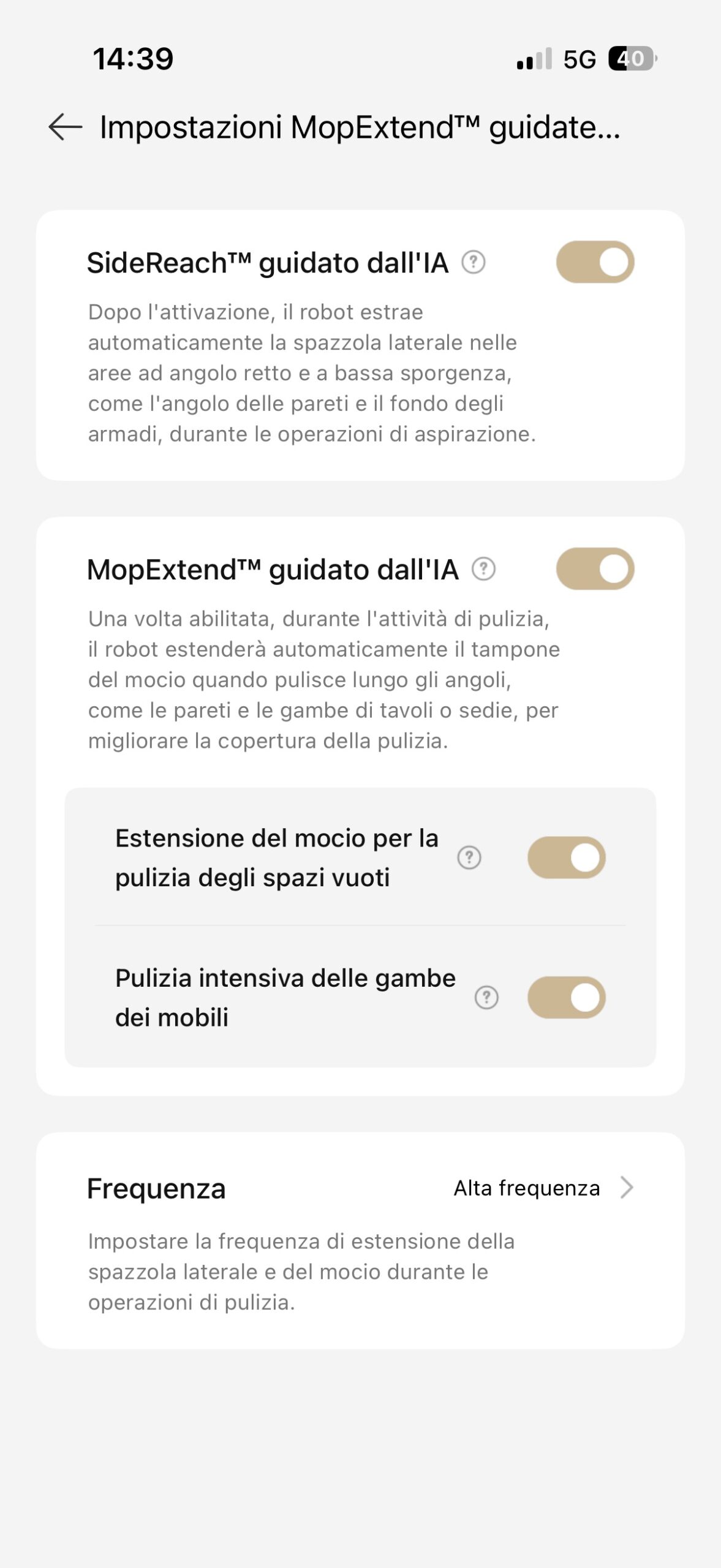Go back using the arrow icon

65,127
